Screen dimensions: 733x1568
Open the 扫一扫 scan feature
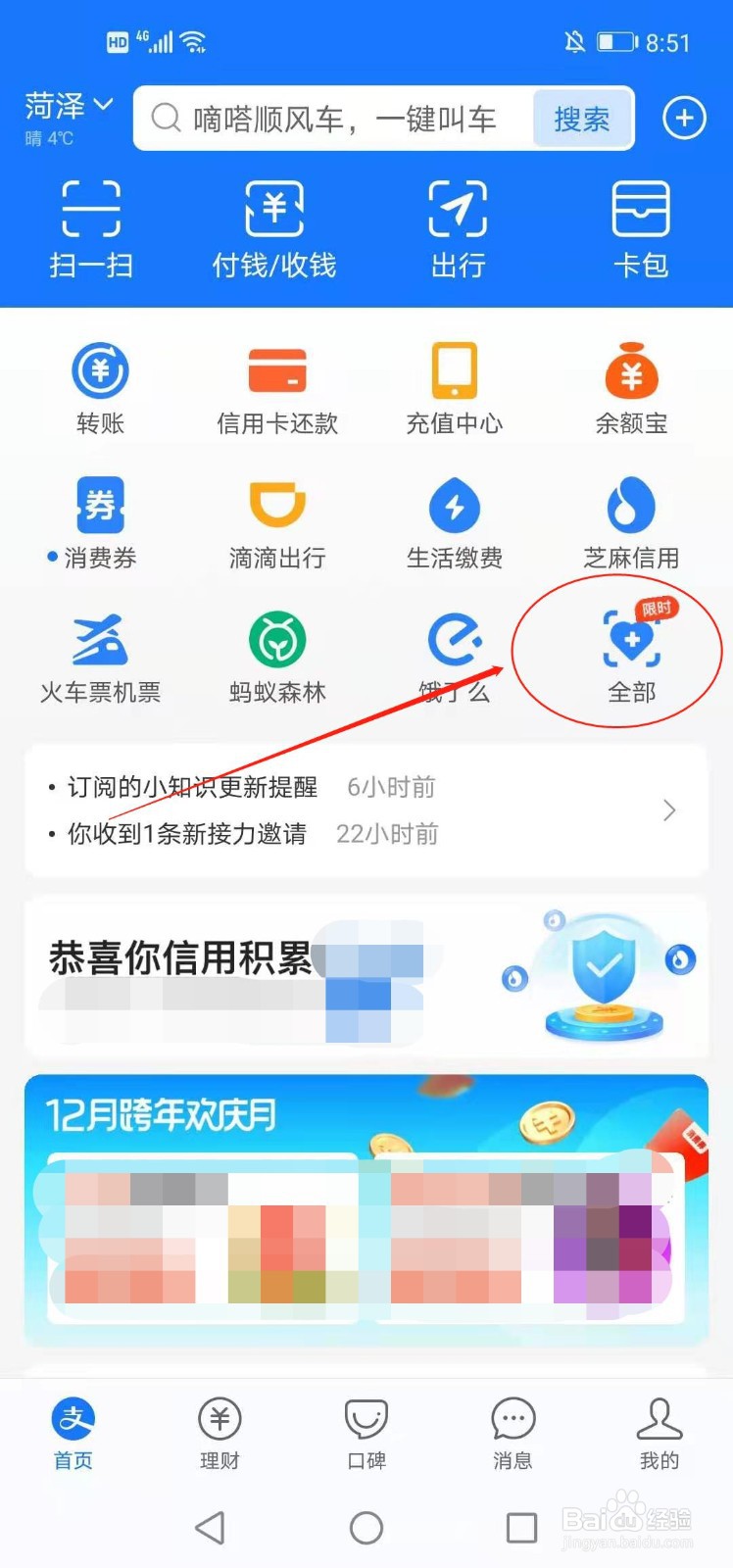(x=91, y=228)
